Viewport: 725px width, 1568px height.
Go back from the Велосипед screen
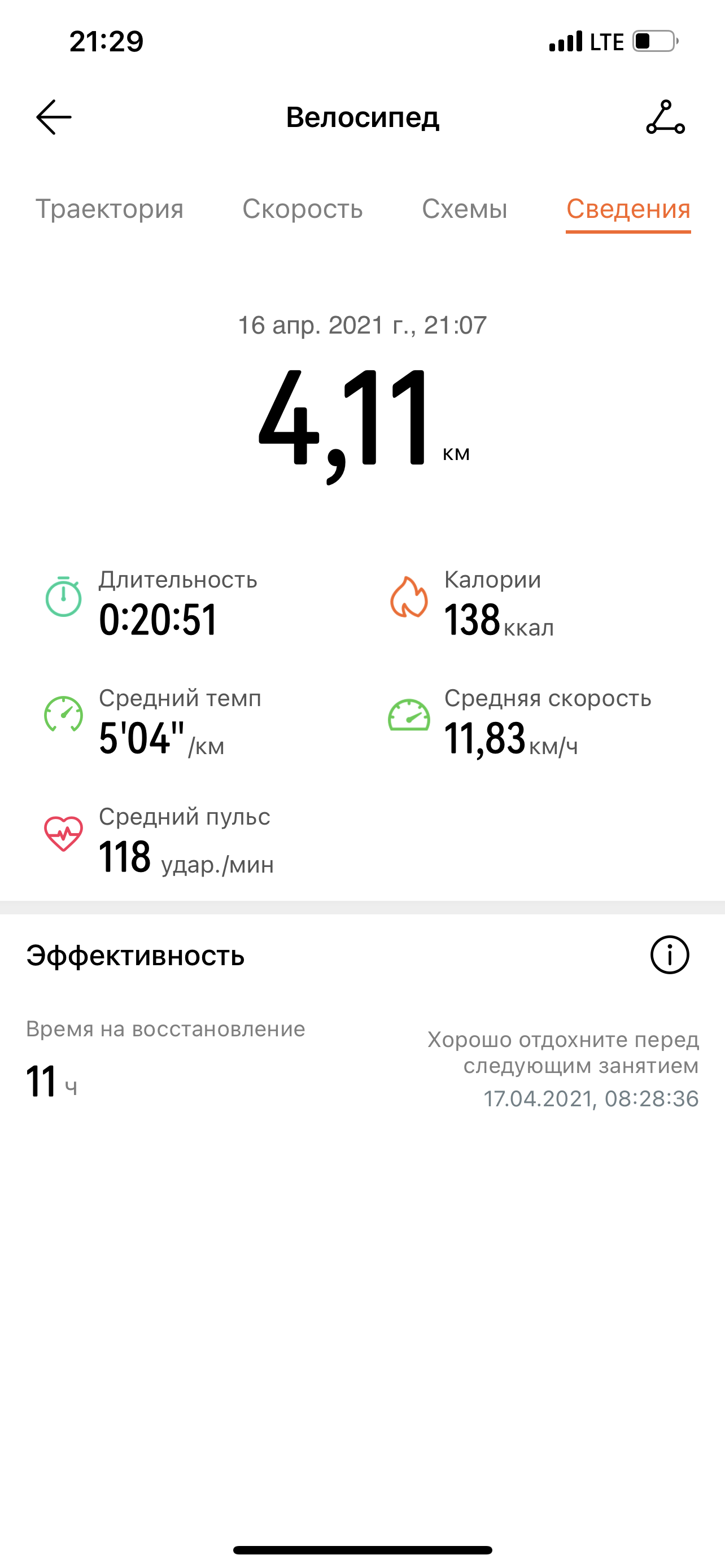pyautogui.click(x=54, y=117)
